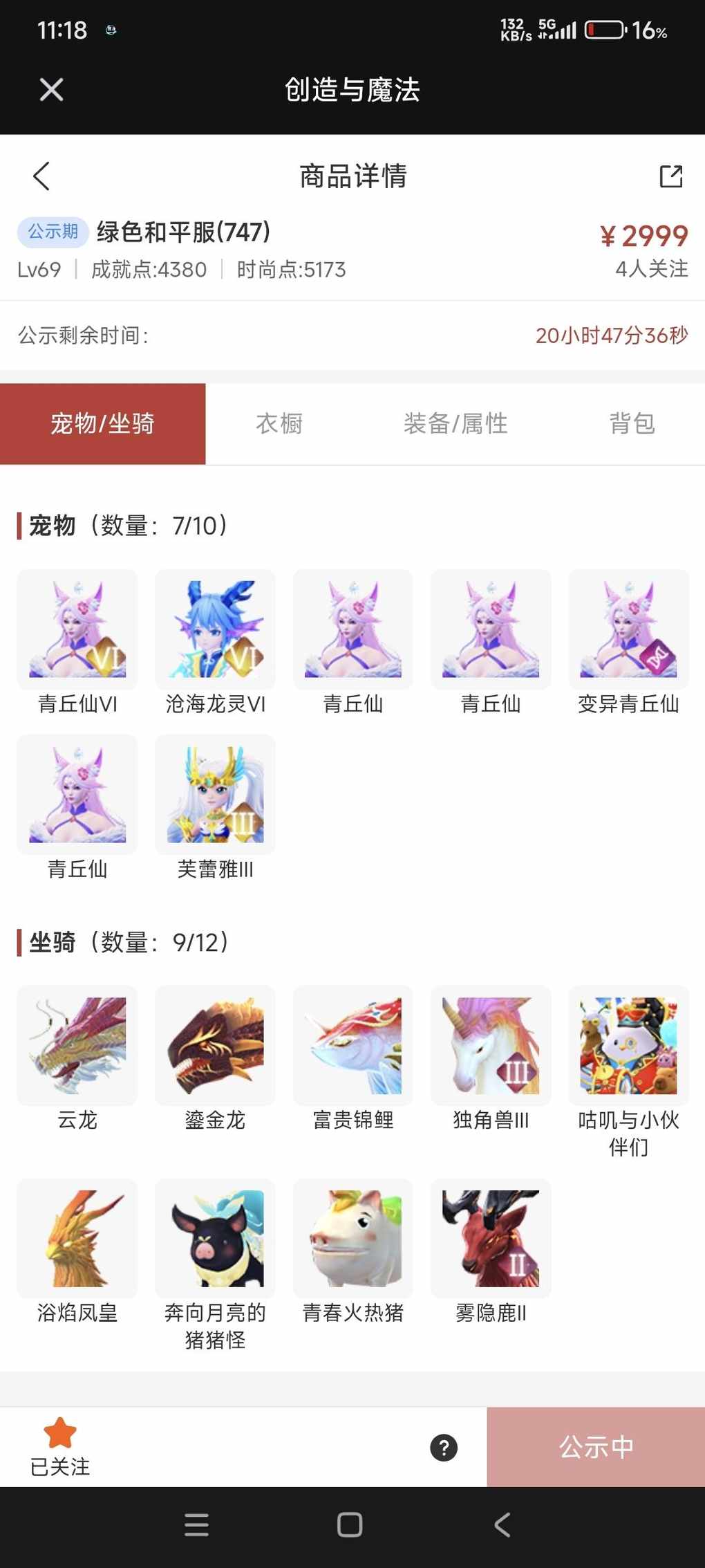Unfollow this listing via 已关注 star
The width and height of the screenshot is (705, 1568).
click(60, 1446)
